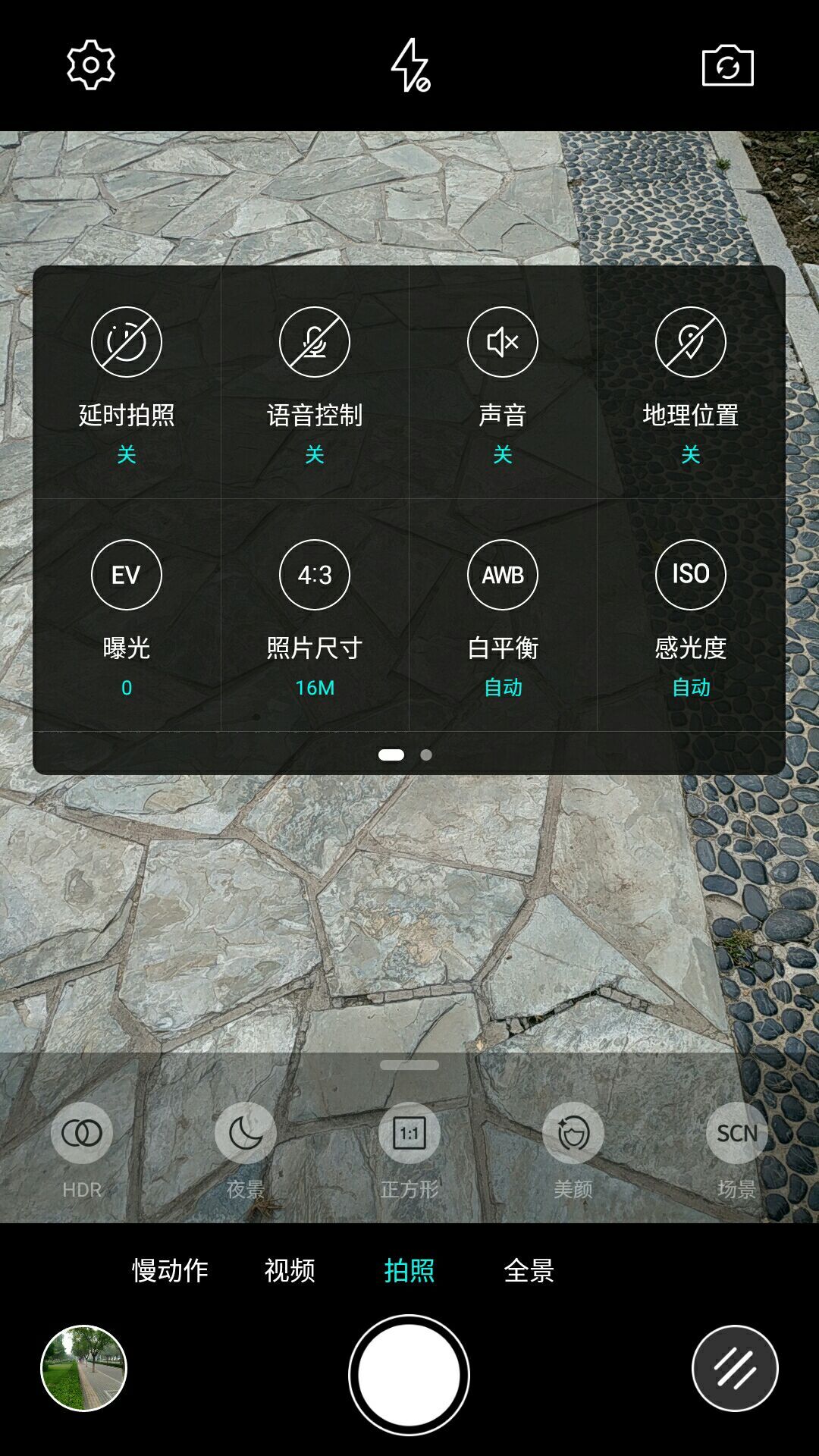Open camera settings gear
Image resolution: width=819 pixels, height=1456 pixels.
pos(91,65)
